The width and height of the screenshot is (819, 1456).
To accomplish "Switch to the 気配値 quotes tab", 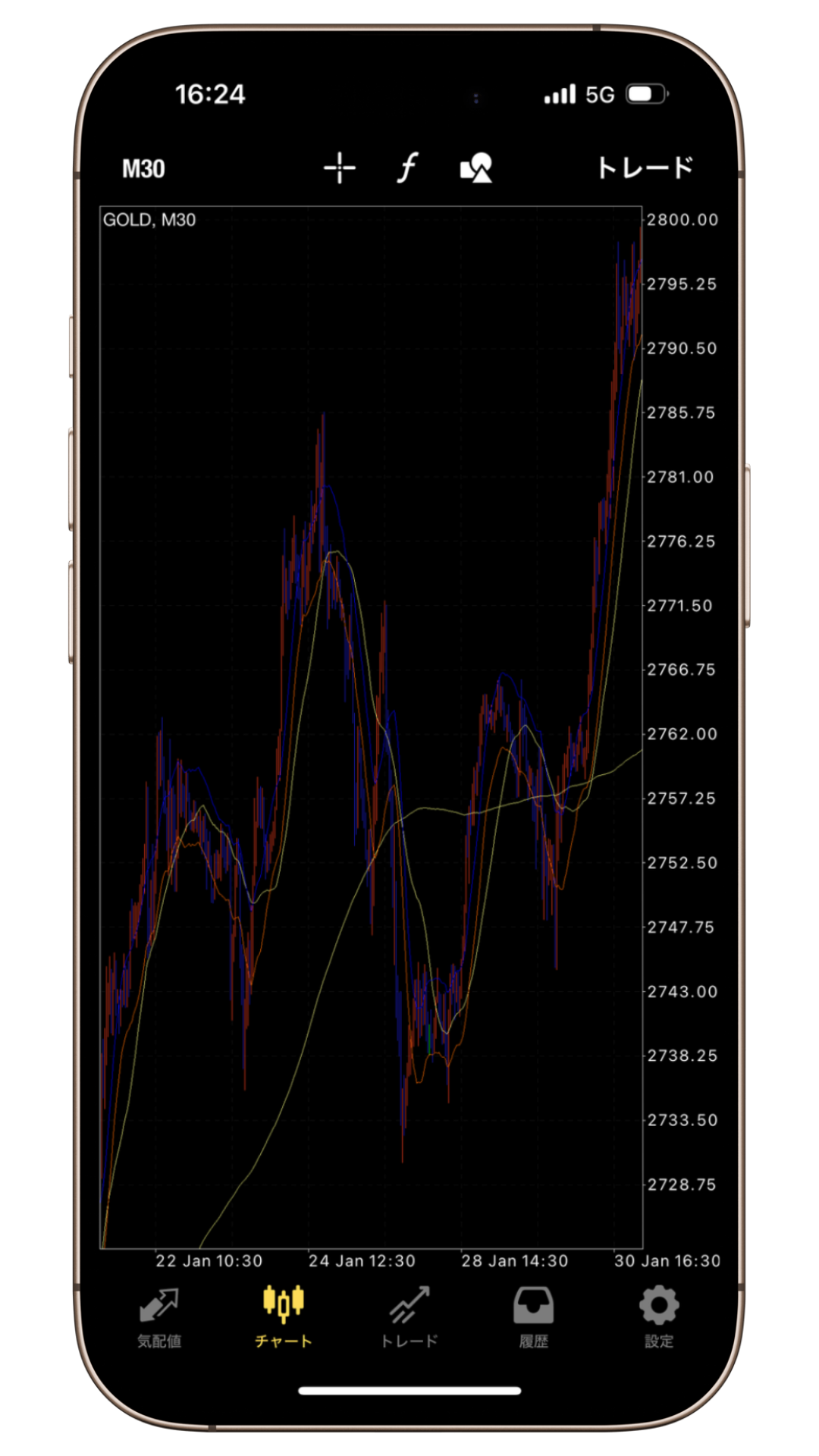I will click(x=159, y=1317).
